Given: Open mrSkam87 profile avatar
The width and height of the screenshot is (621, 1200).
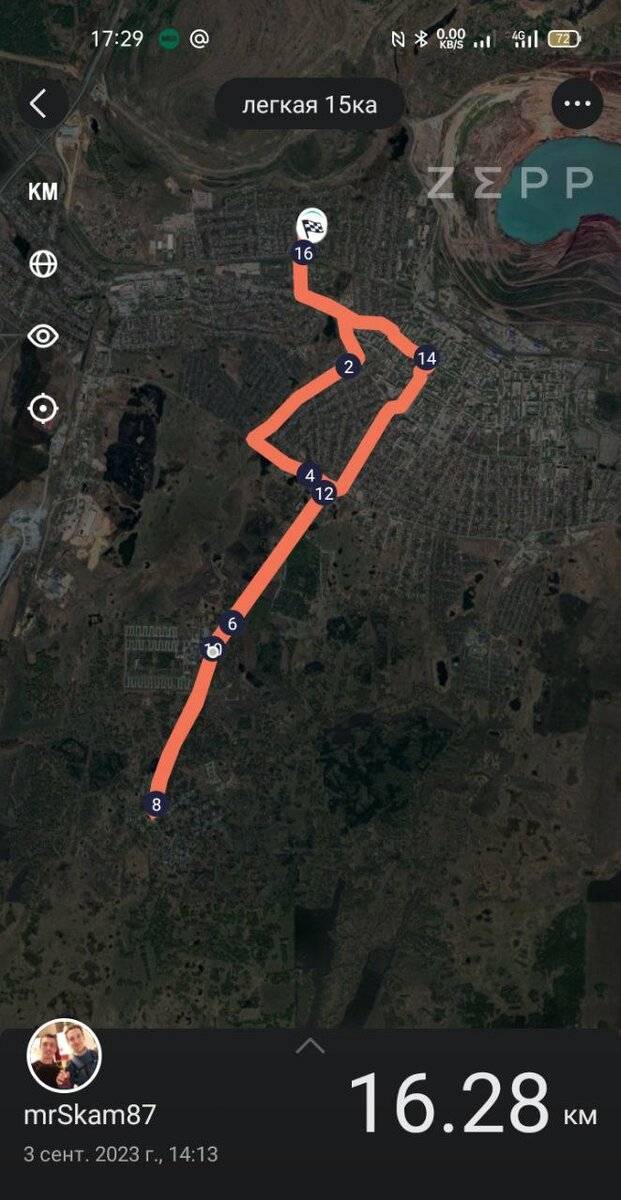Looking at the screenshot, I should (64, 1056).
